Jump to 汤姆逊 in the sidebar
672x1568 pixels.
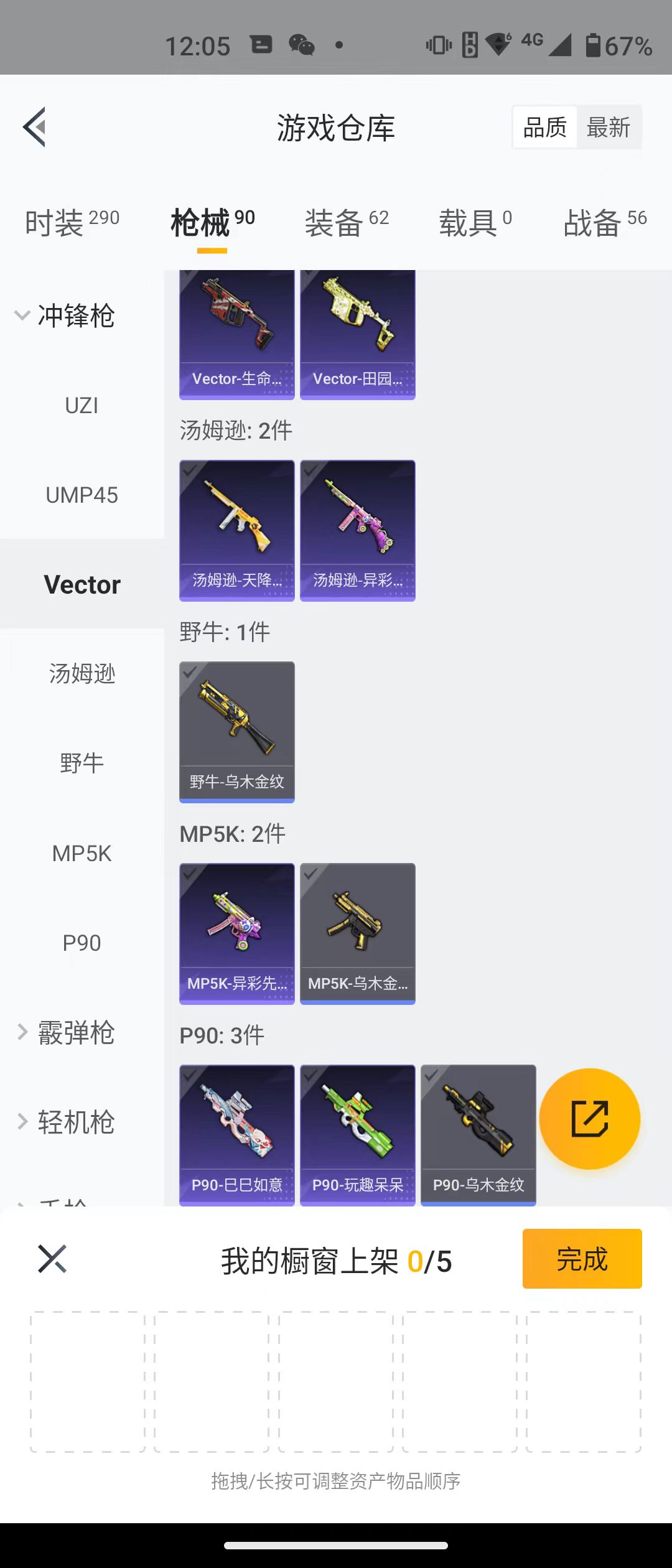[82, 674]
